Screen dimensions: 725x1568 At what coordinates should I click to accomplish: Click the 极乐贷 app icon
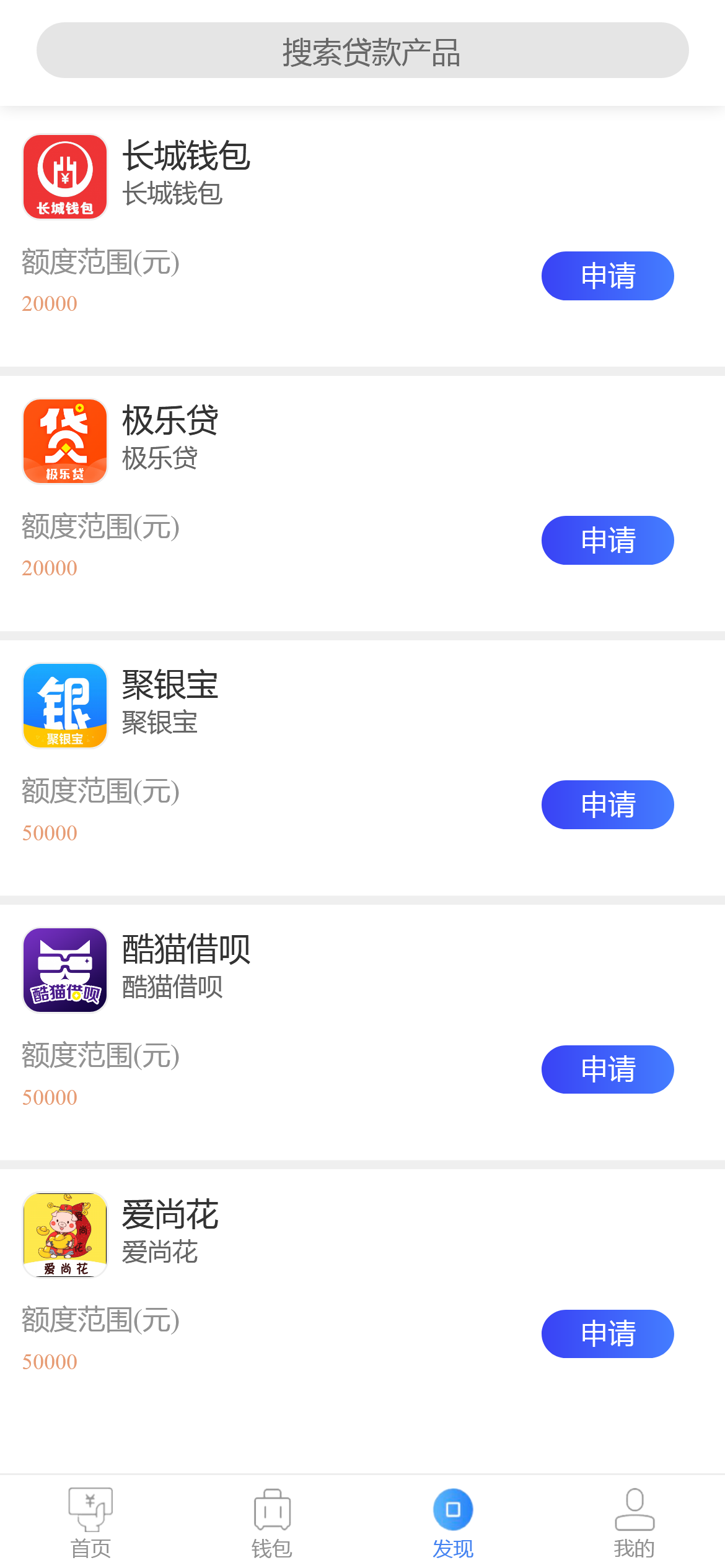coord(65,441)
